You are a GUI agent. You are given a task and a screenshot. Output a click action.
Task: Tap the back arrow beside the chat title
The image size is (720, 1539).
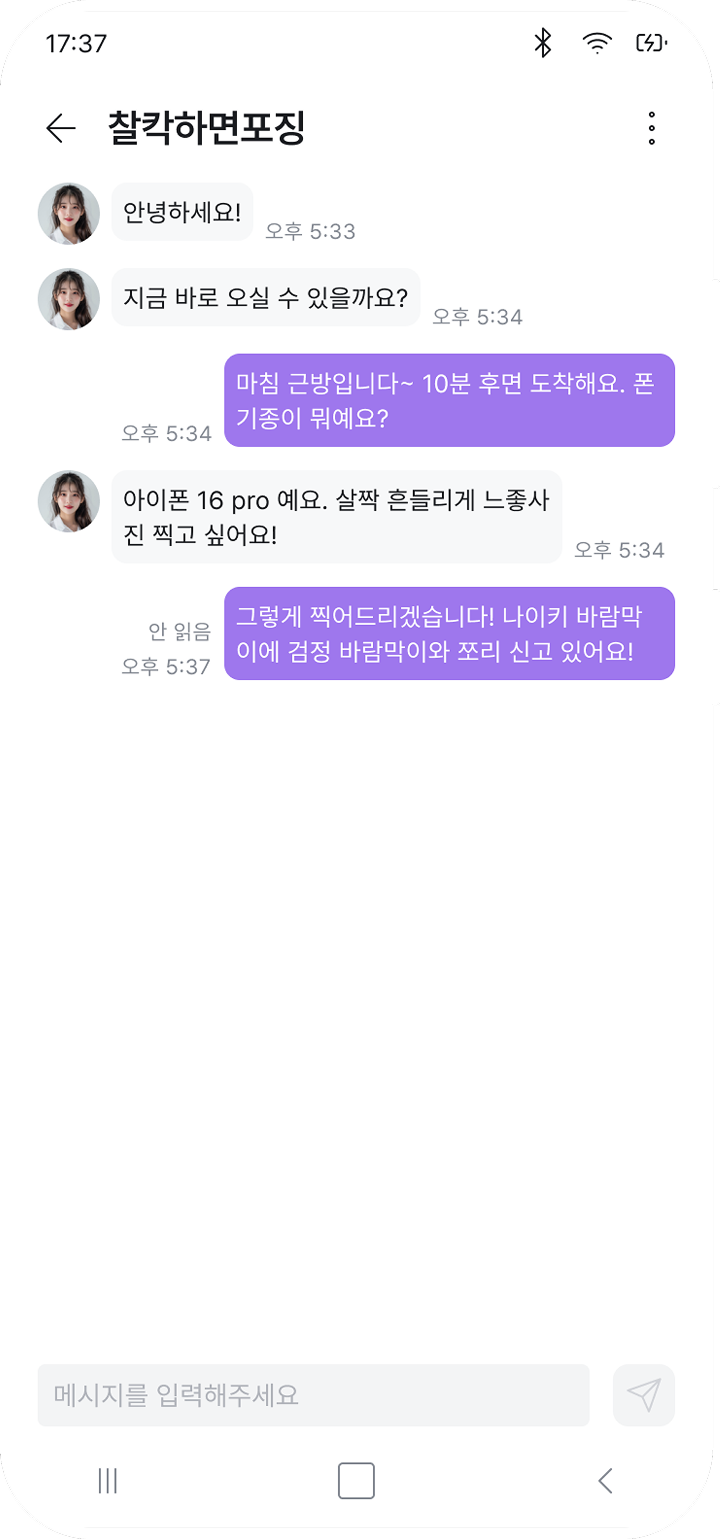tap(59, 128)
